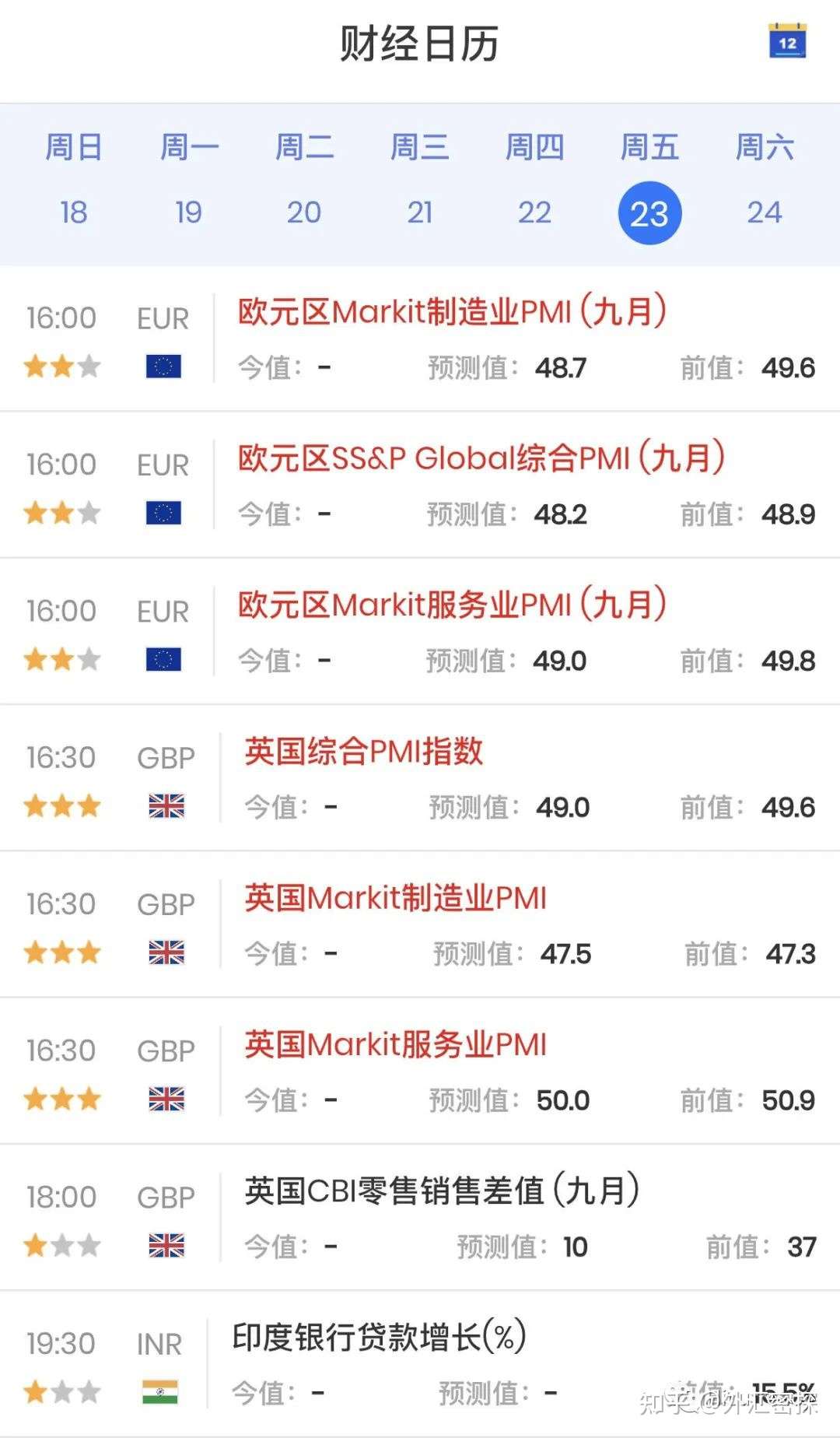
Task: View 英国Markit制造业PMI details
Action: tap(396, 898)
